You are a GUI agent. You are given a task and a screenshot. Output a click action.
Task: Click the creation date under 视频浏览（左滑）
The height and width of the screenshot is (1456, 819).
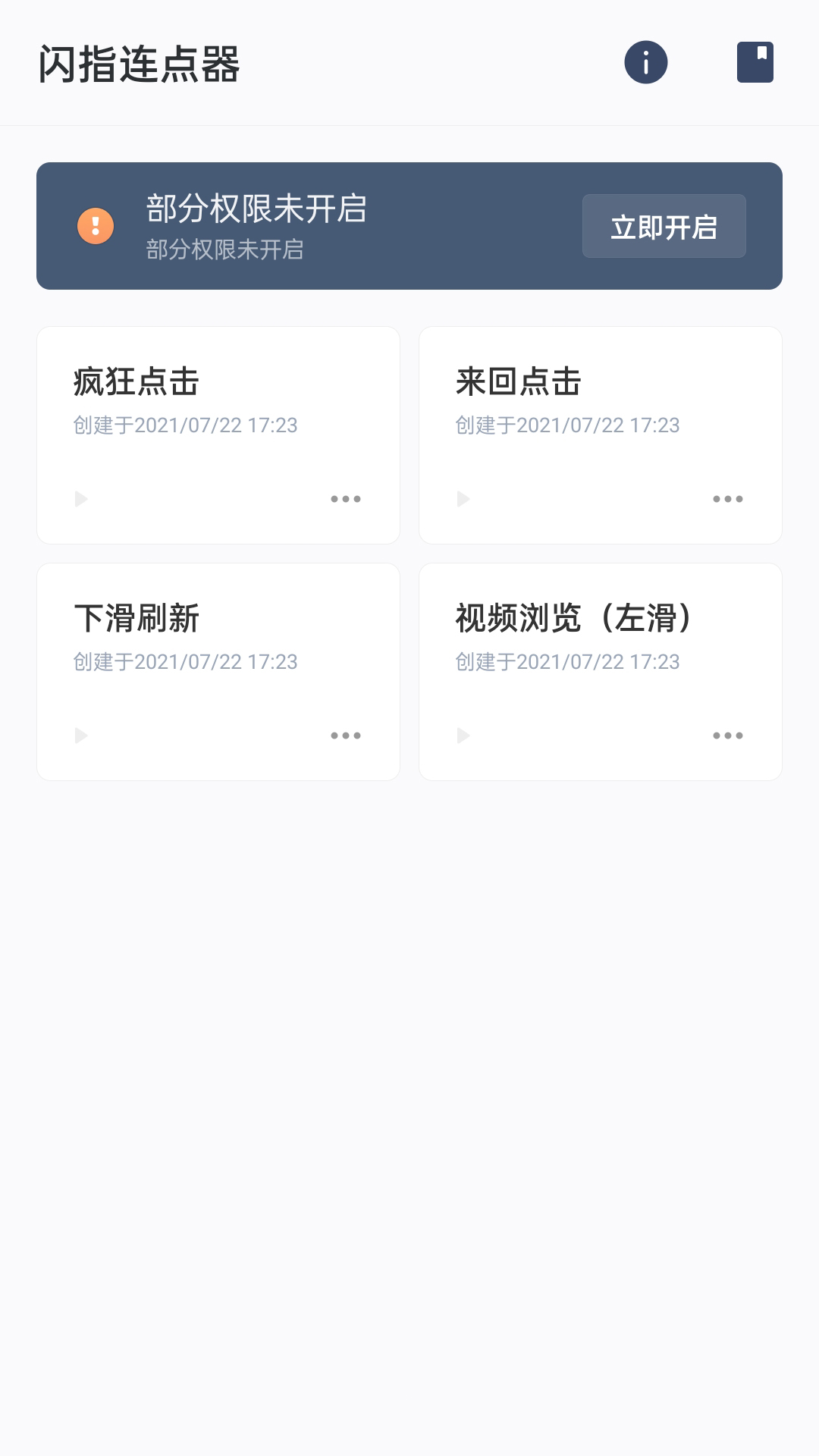(566, 662)
